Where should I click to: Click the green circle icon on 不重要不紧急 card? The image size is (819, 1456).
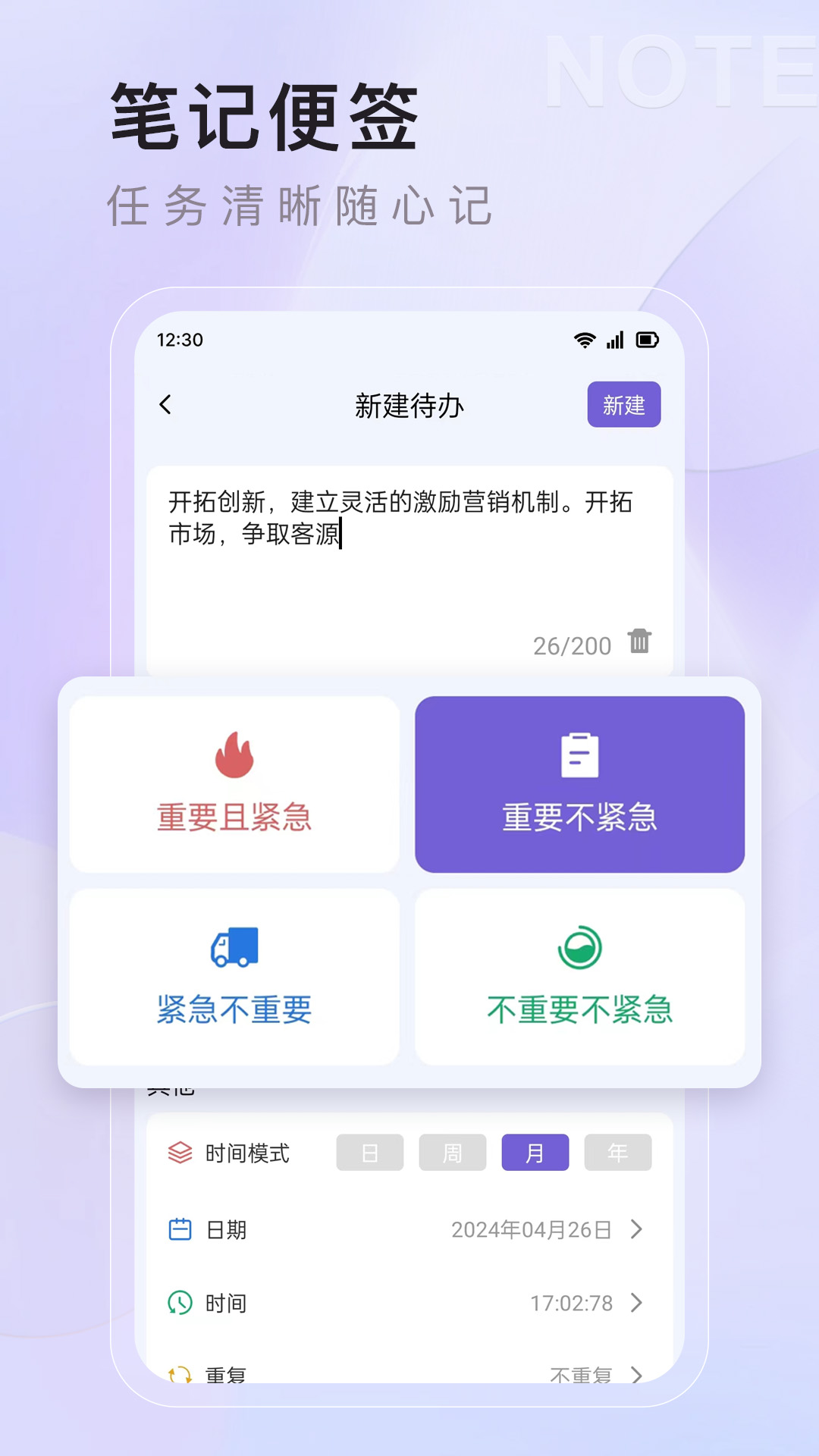[x=580, y=946]
